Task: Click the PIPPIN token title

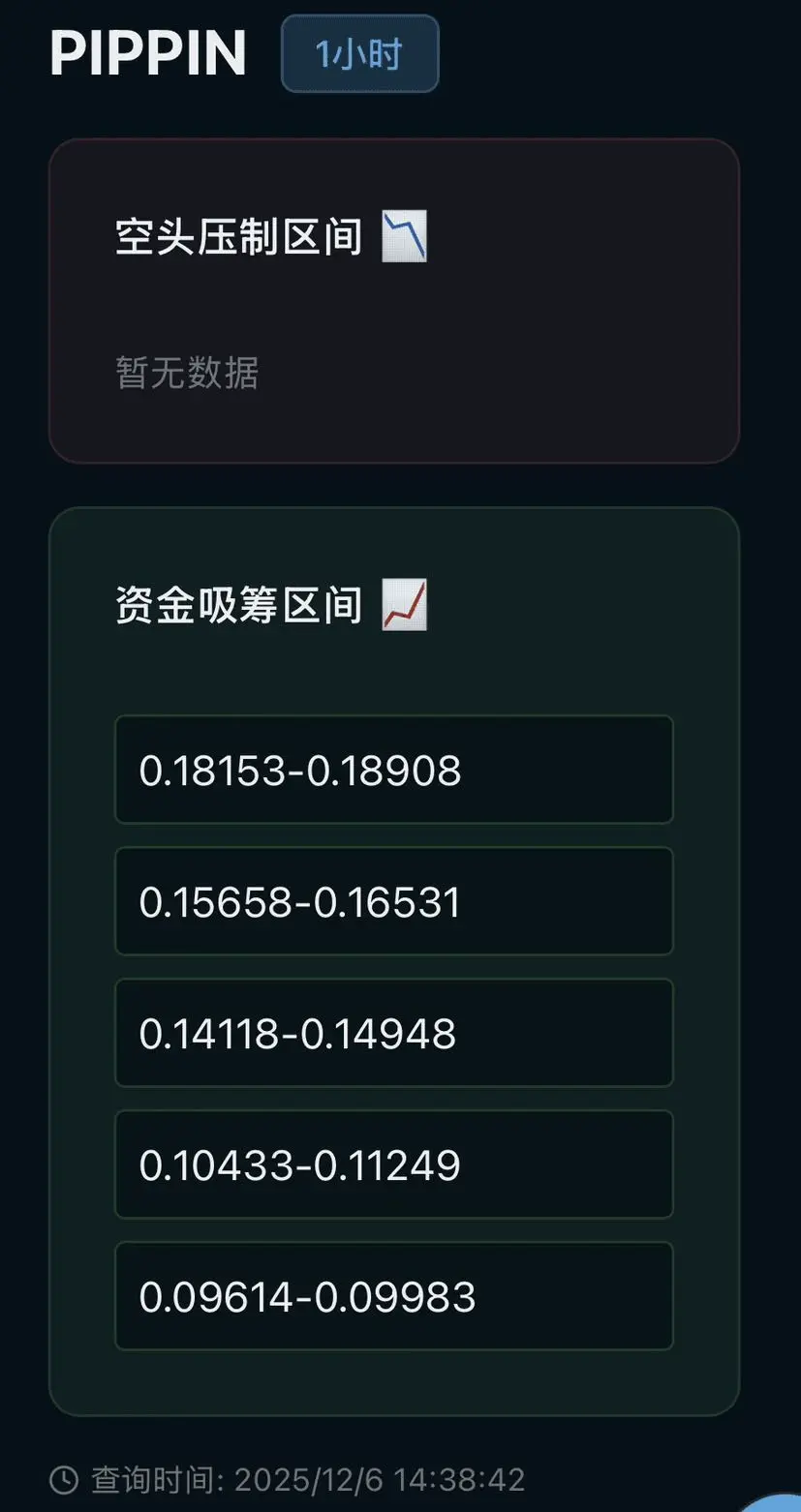Action: pyautogui.click(x=147, y=55)
